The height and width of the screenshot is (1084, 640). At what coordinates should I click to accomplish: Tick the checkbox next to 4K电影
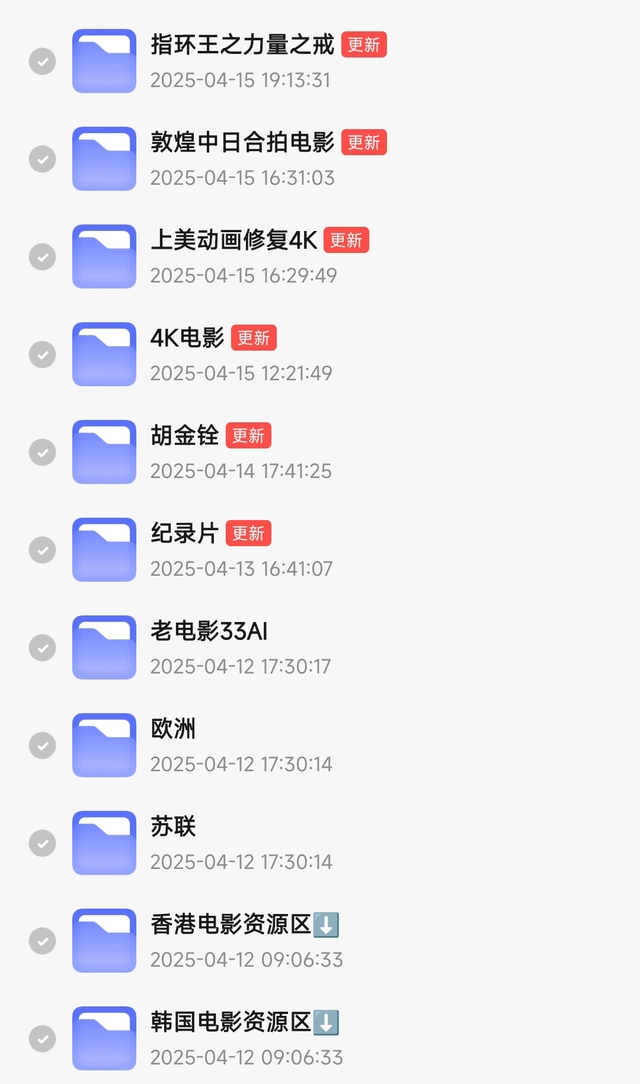[42, 355]
